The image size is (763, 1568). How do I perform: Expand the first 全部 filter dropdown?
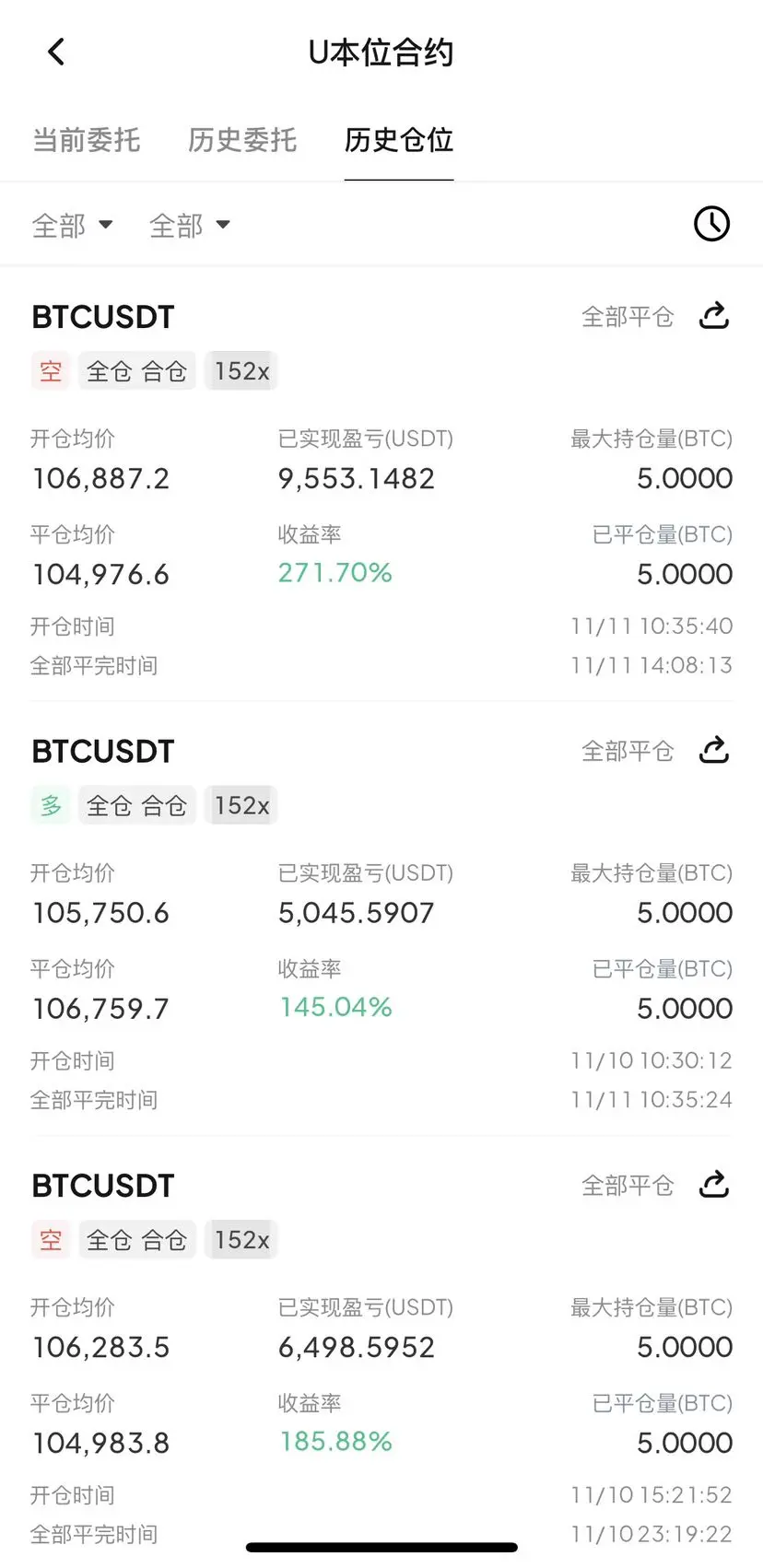pyautogui.click(x=72, y=225)
